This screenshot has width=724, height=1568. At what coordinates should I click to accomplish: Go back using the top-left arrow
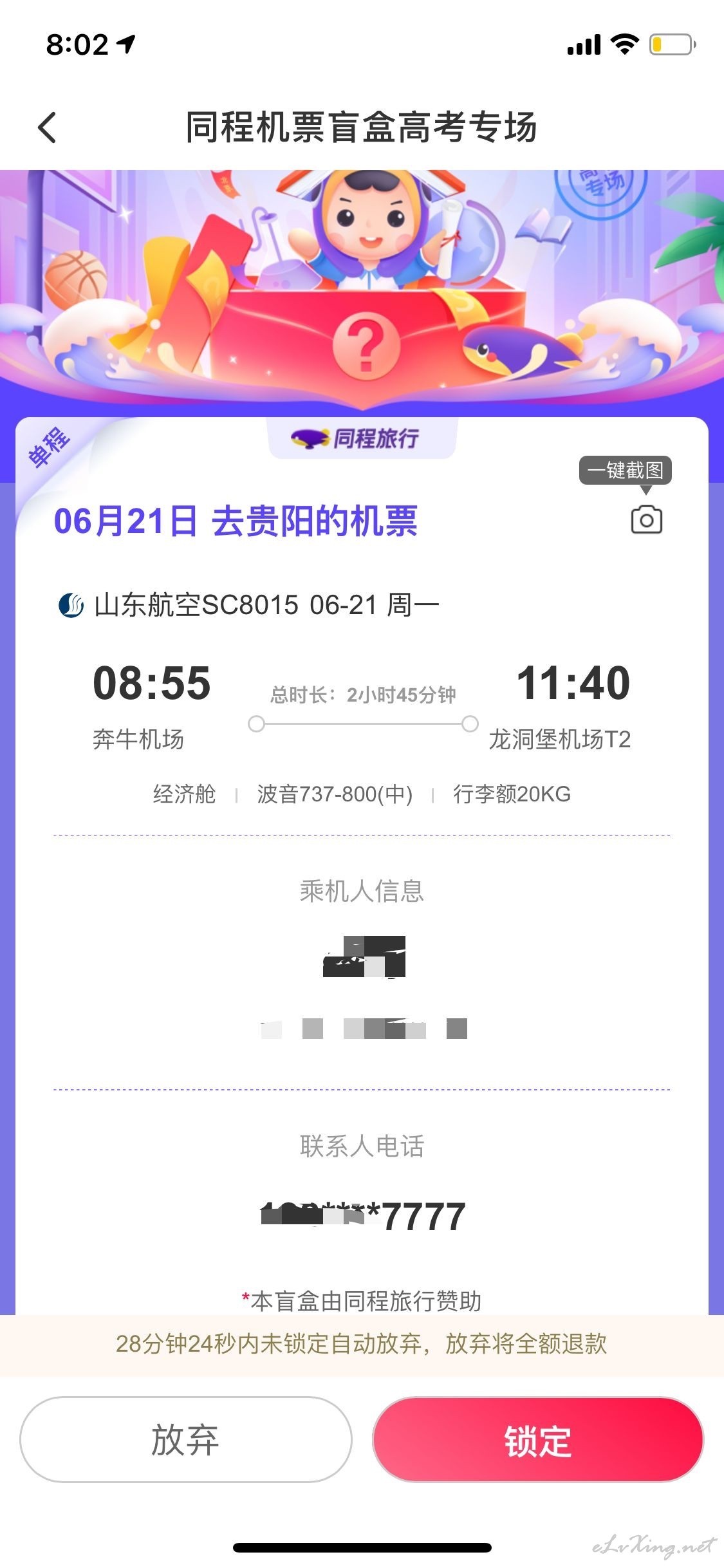pyautogui.click(x=47, y=127)
